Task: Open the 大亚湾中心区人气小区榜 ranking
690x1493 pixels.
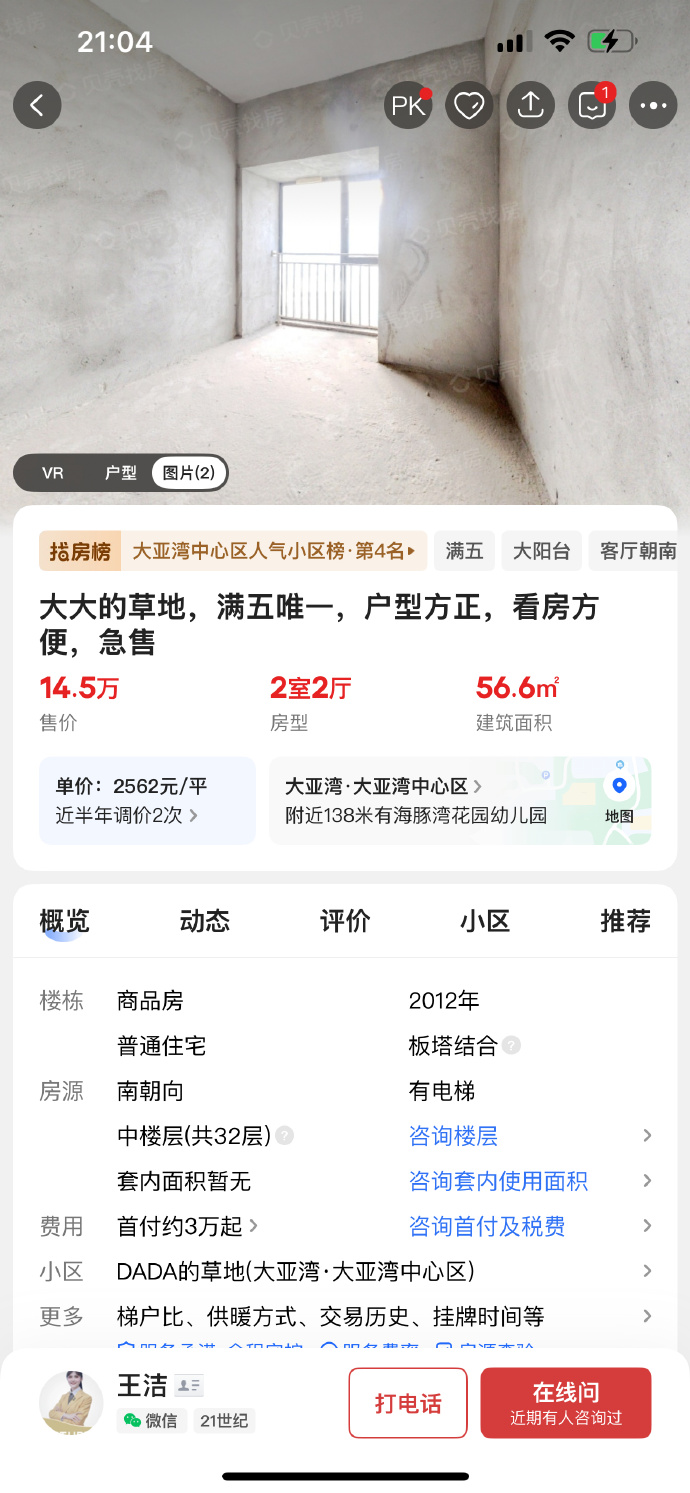Action: (x=270, y=551)
